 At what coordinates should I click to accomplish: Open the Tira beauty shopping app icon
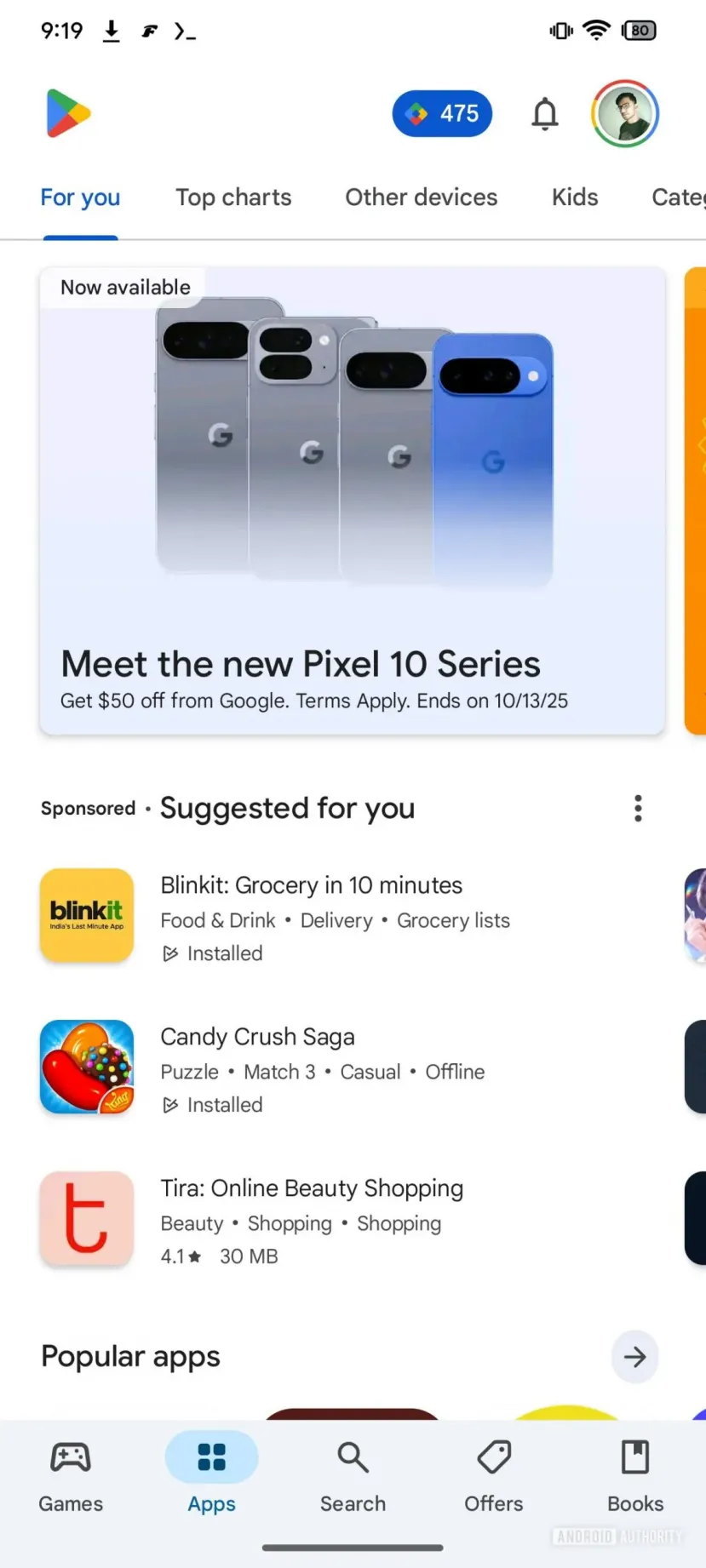[x=86, y=1218]
